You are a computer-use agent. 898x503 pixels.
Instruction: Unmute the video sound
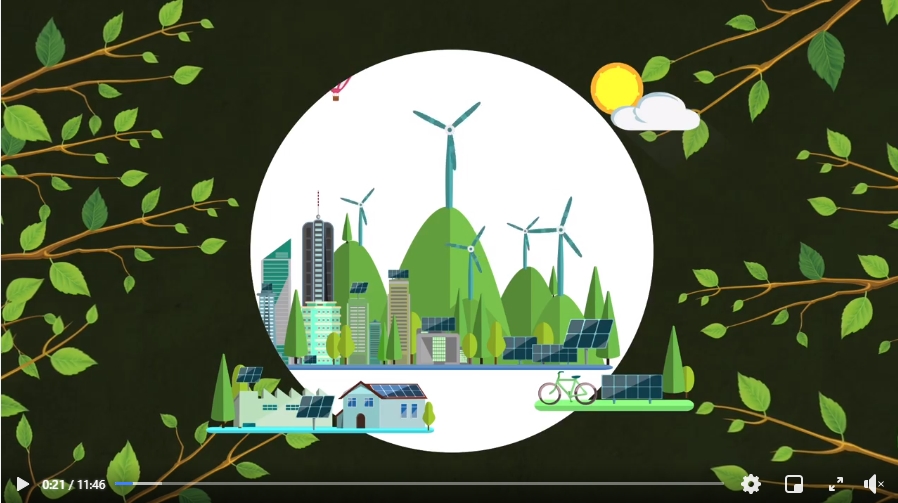872,484
